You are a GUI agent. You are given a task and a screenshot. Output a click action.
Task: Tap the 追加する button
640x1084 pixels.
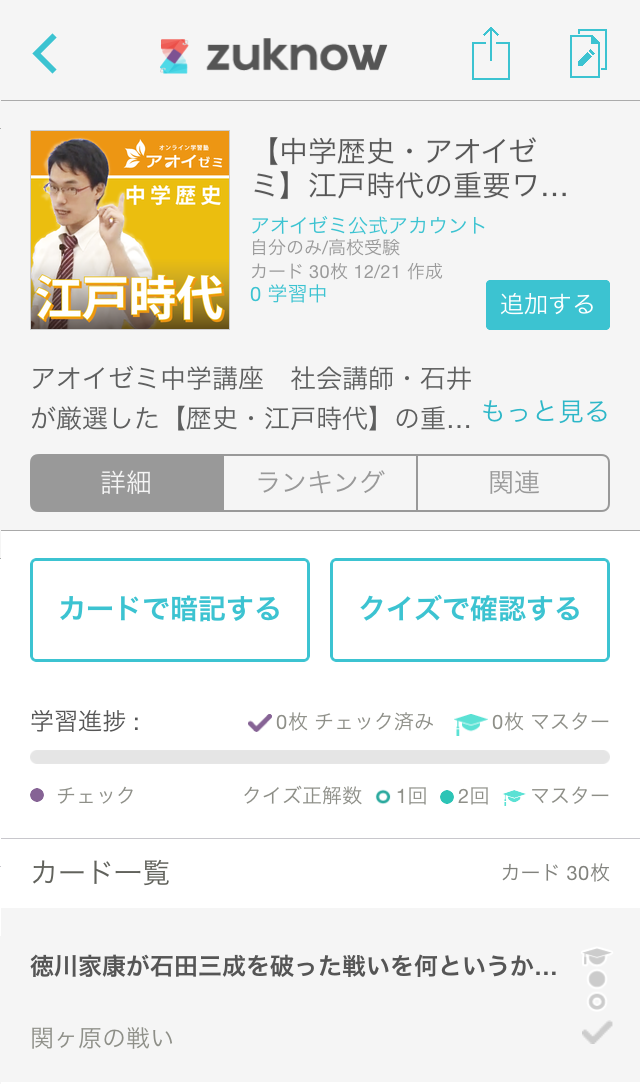point(547,305)
